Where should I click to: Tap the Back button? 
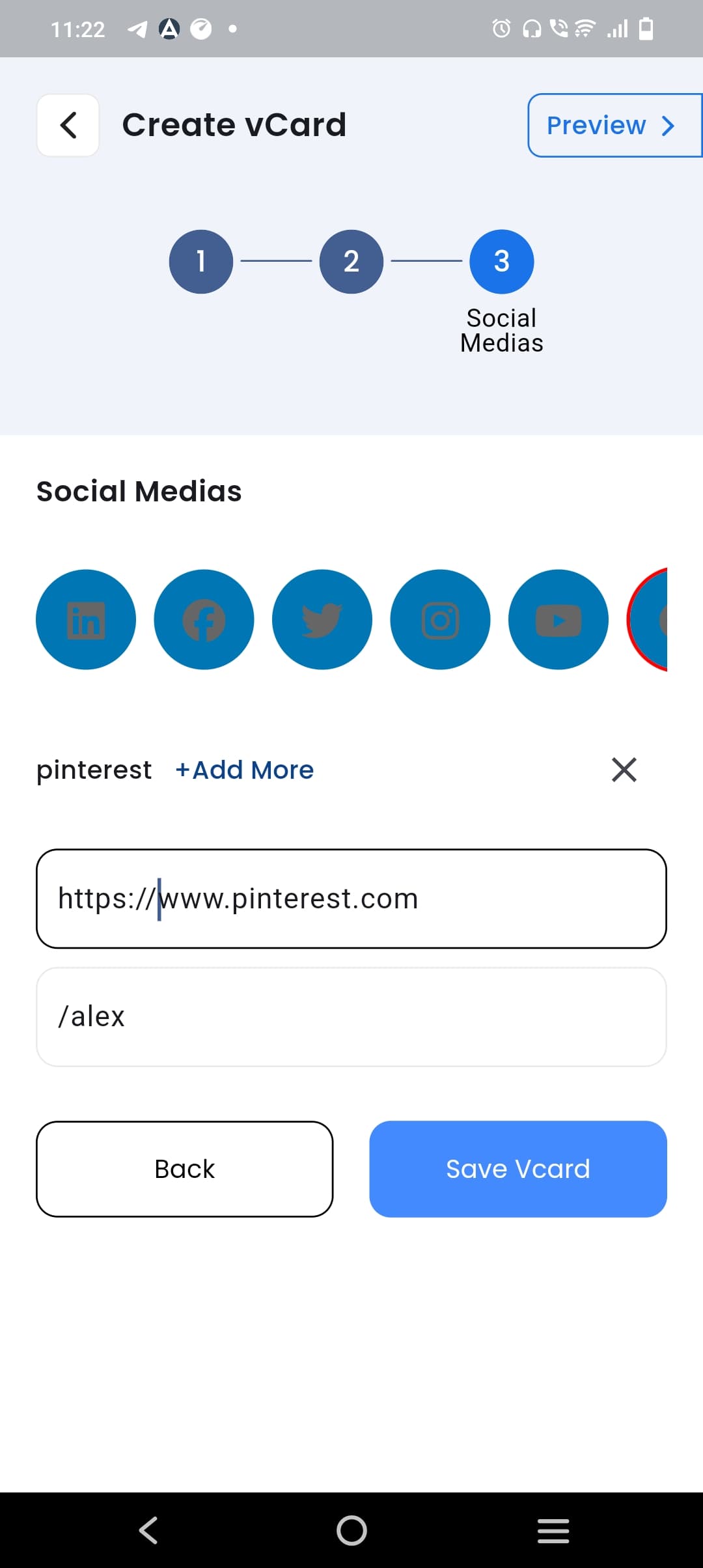[185, 1169]
